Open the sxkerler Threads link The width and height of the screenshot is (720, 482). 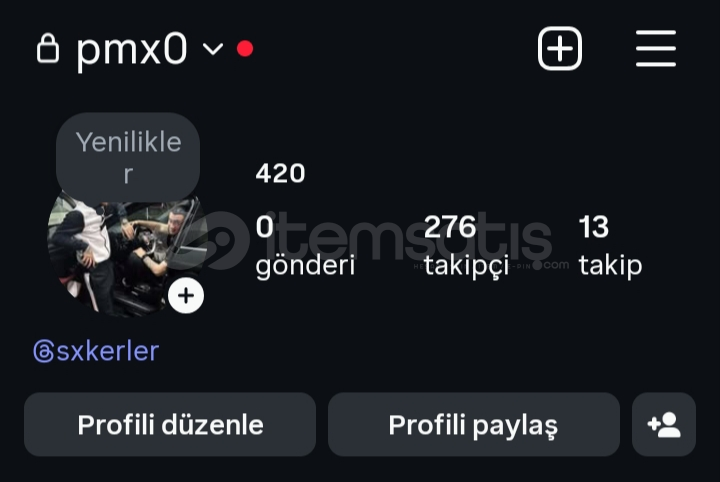pyautogui.click(x=96, y=351)
